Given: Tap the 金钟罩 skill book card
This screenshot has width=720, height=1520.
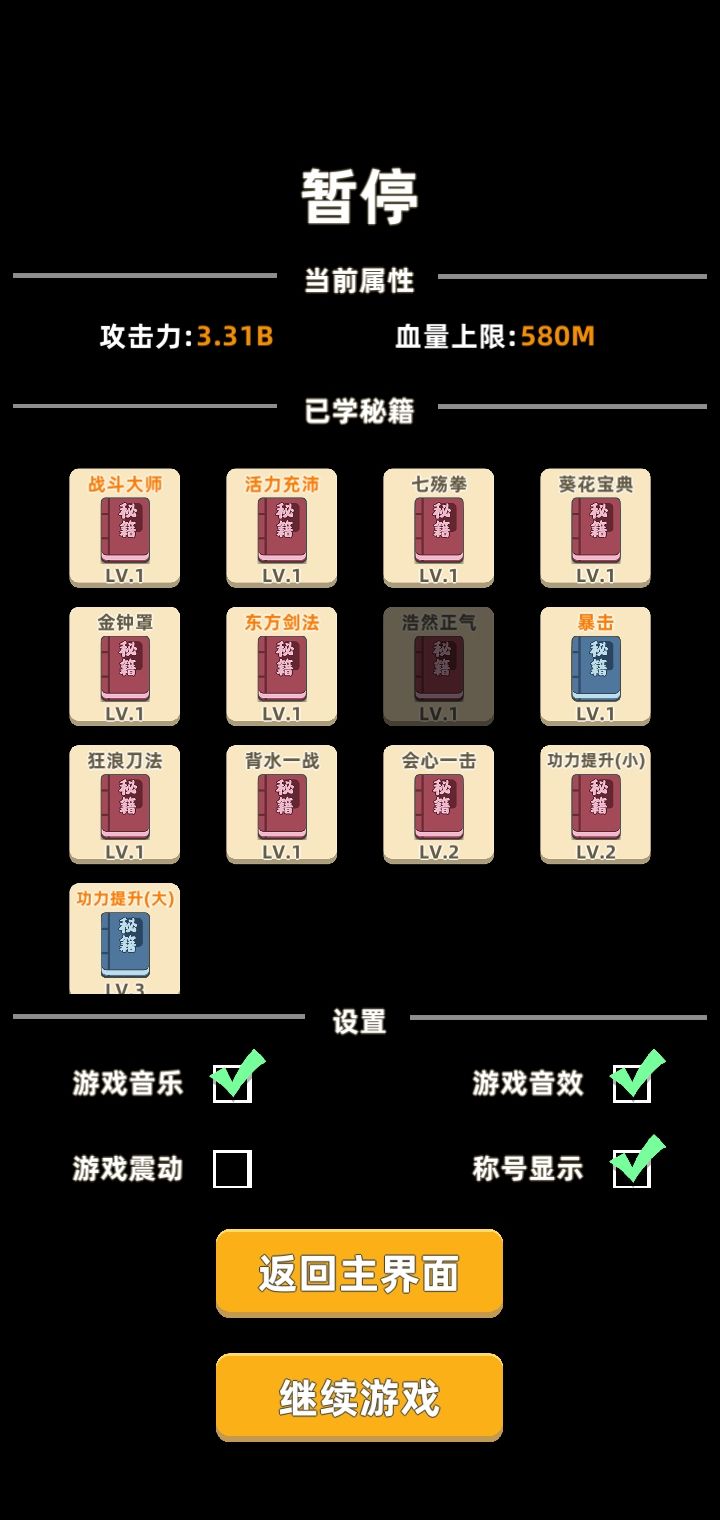Looking at the screenshot, I should [125, 666].
